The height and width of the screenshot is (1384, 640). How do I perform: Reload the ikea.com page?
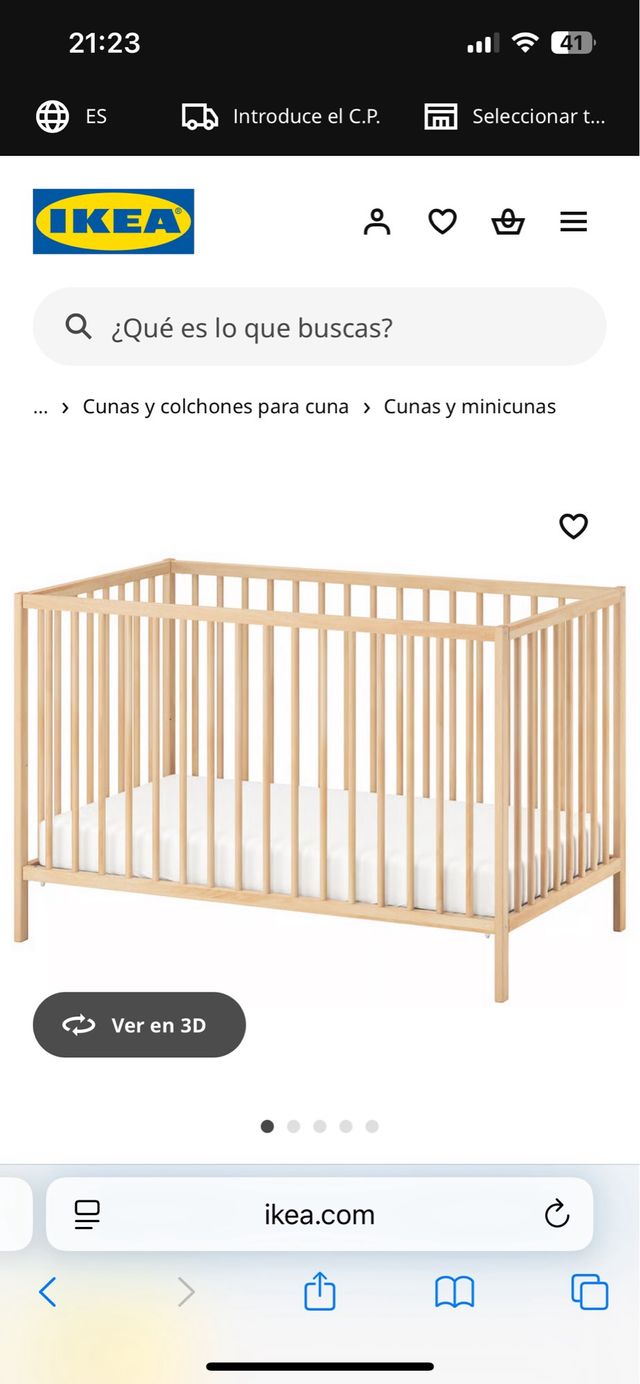(556, 1215)
